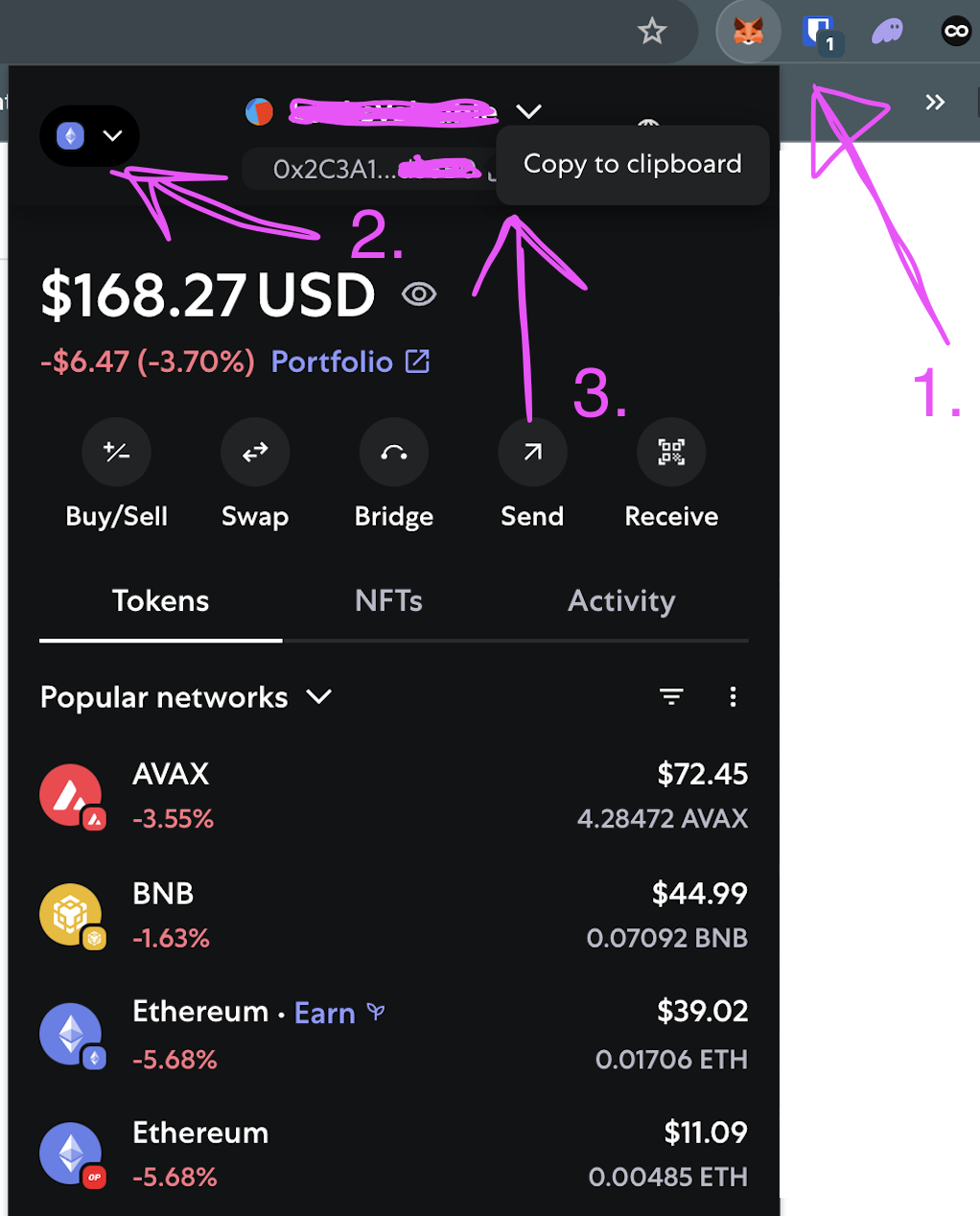The image size is (980, 1216).
Task: Open the Portfolio link
Action: 349,362
